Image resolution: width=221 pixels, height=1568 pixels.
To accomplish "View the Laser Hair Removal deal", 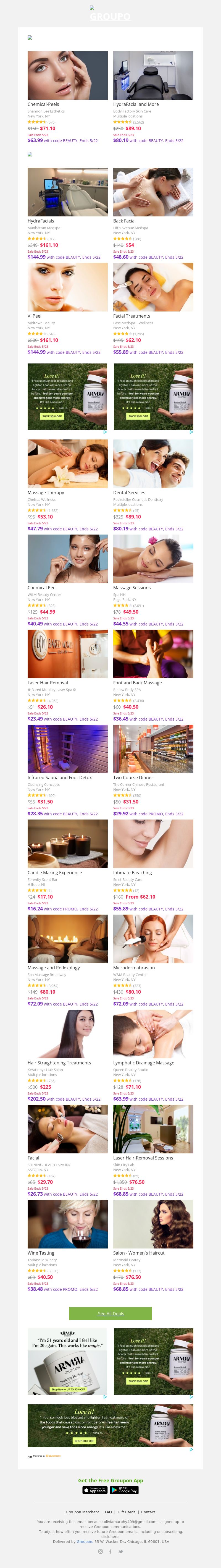I will [67, 654].
